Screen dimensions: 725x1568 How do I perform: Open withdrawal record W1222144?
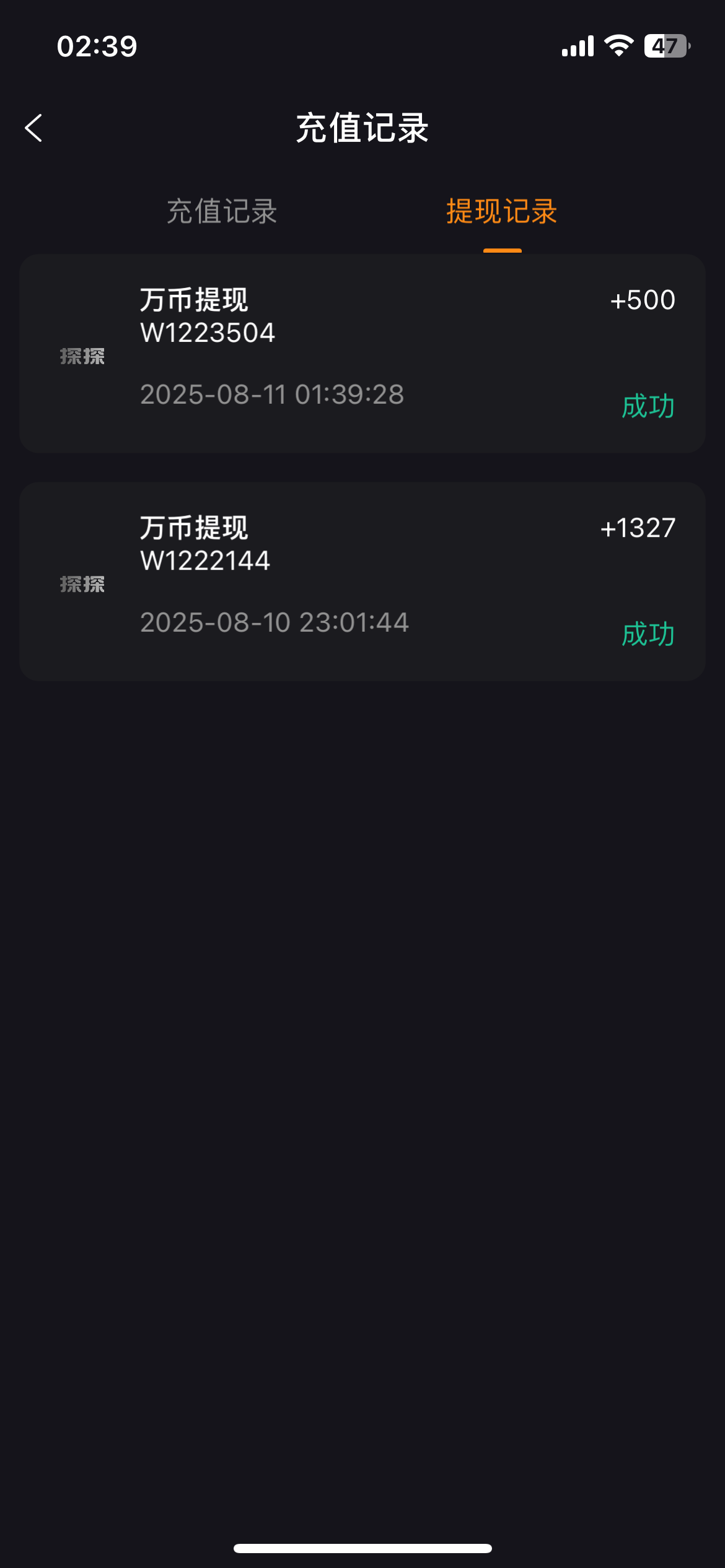click(x=362, y=581)
